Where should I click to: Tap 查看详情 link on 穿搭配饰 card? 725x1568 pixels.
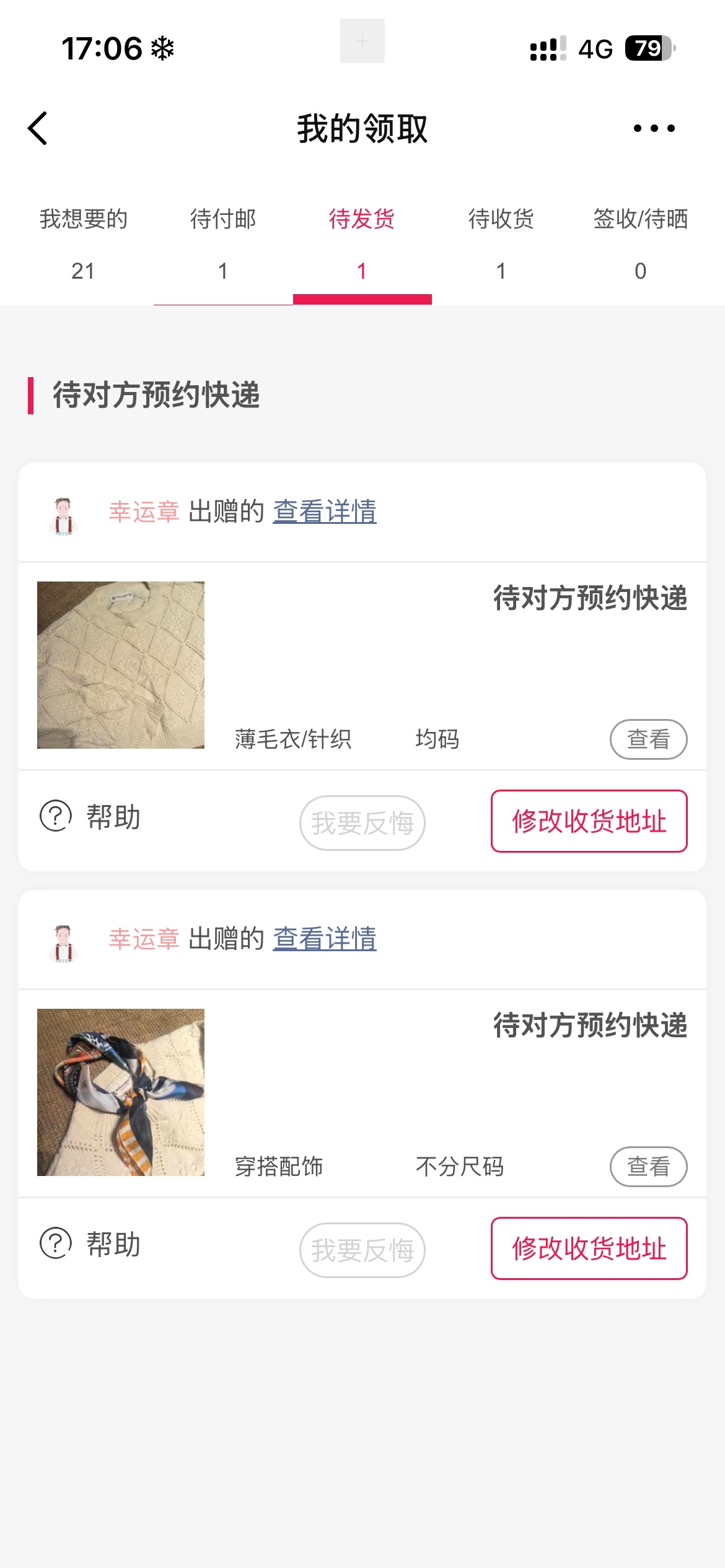(325, 939)
